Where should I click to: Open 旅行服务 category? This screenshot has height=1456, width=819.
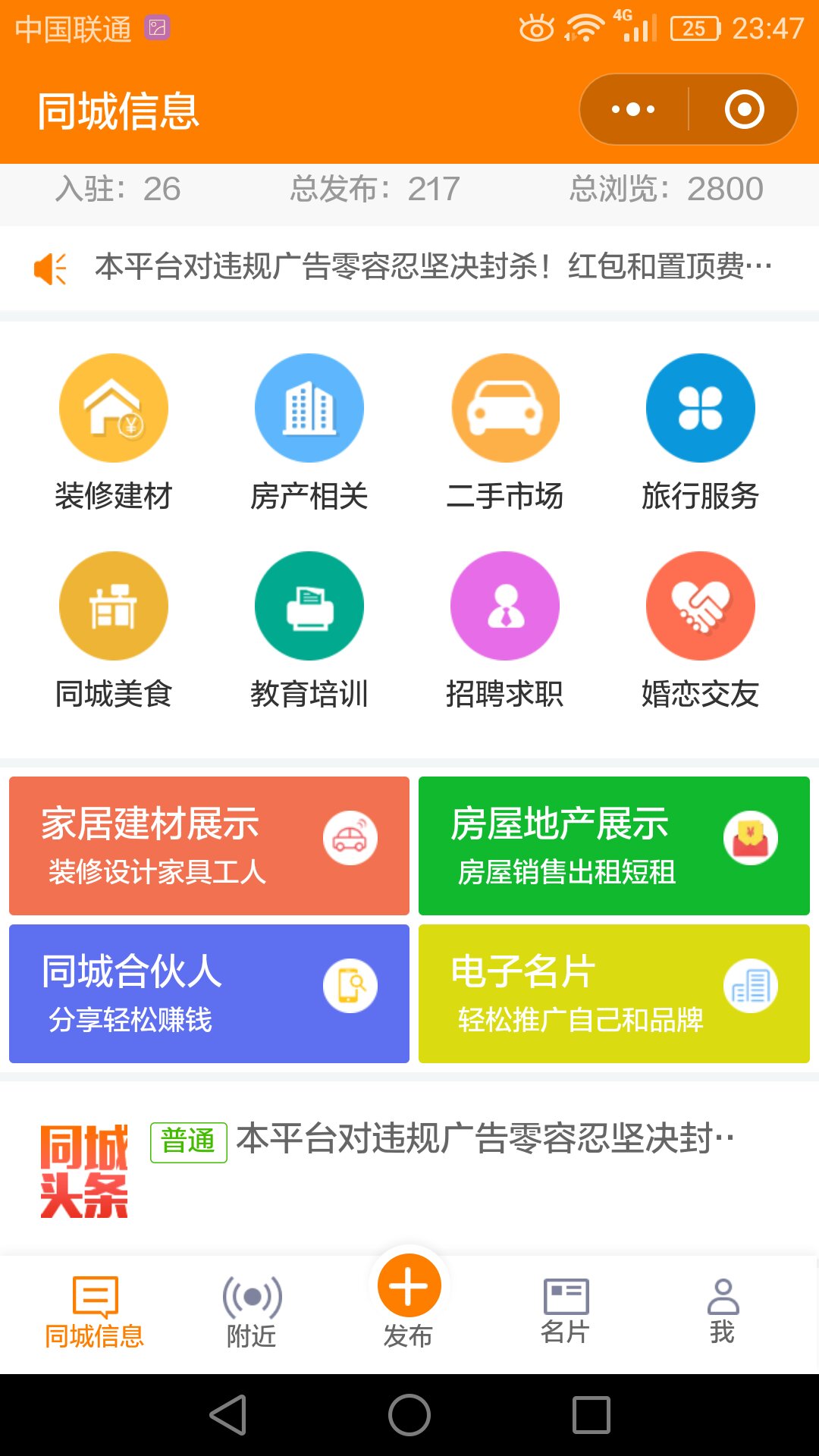tap(701, 433)
